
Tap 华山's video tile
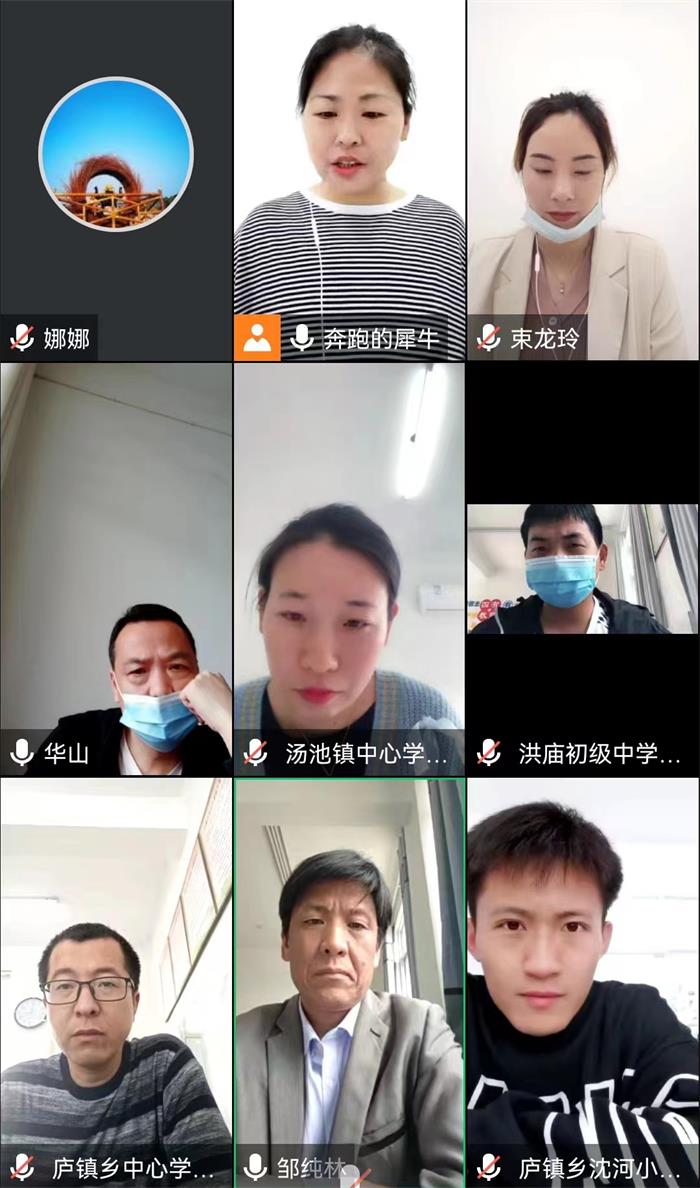116,568
